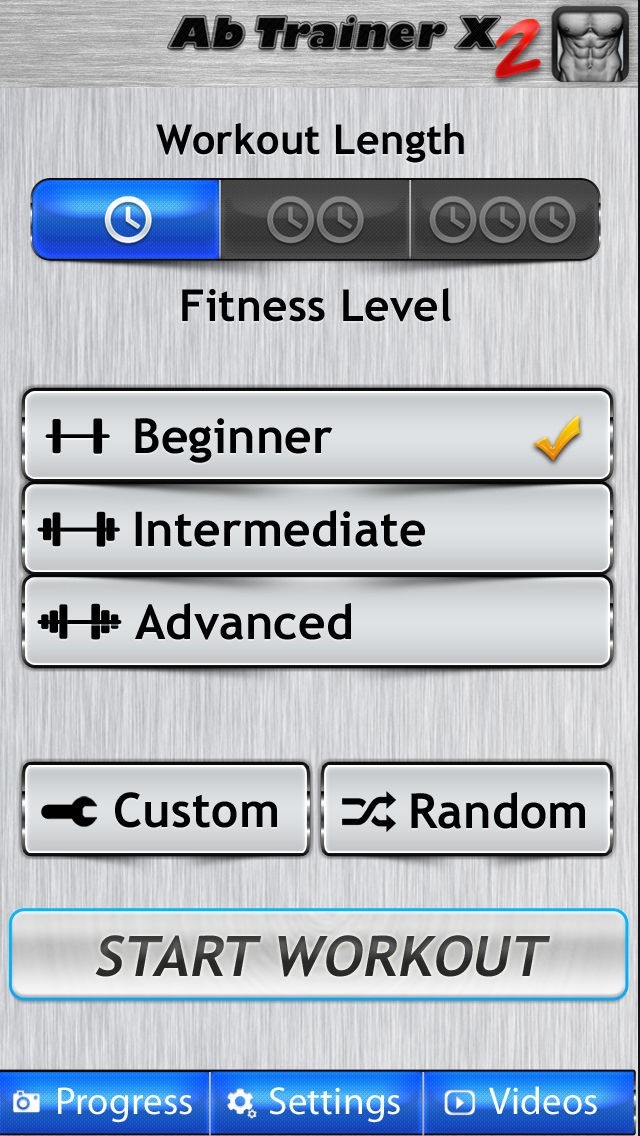
Task: Open the Progress tab
Action: click(105, 1103)
